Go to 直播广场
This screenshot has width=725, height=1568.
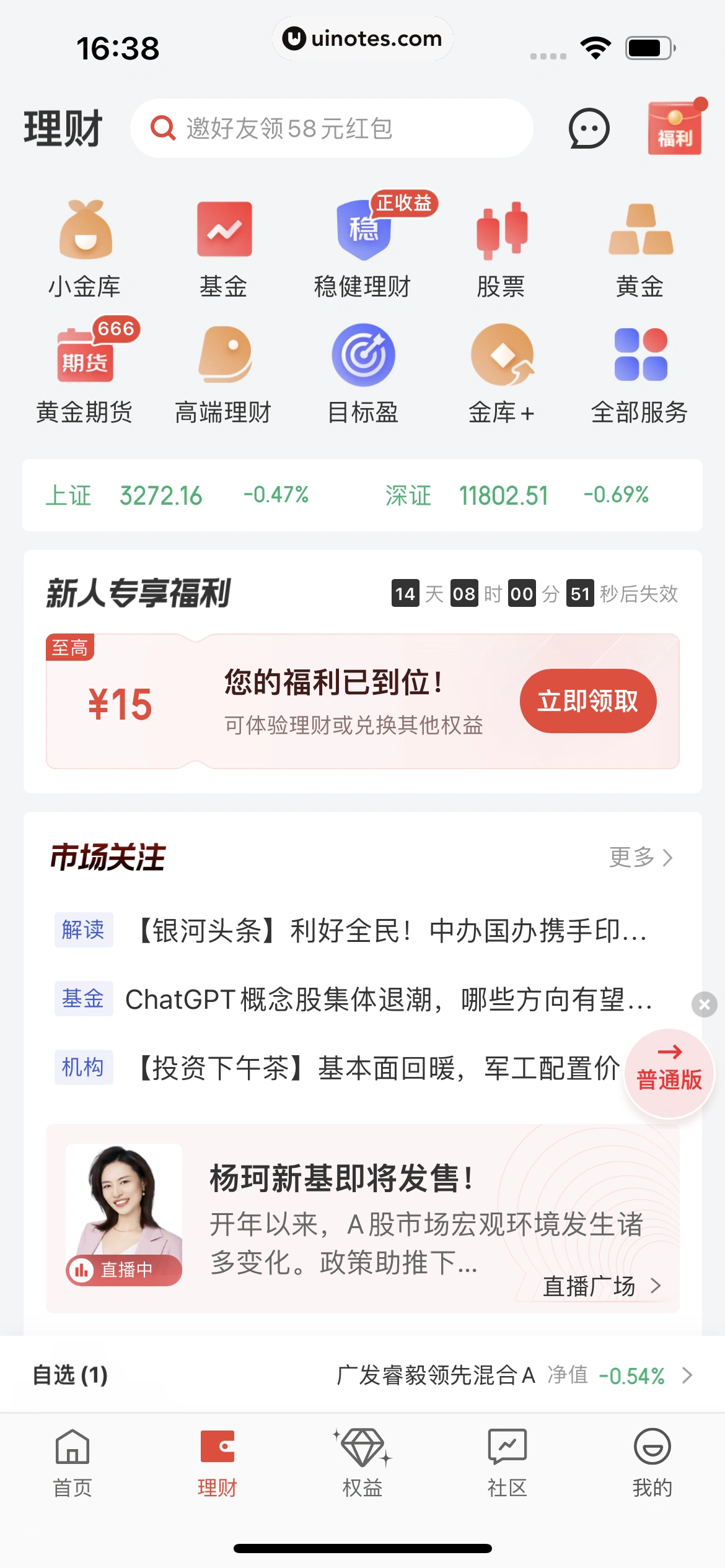pyautogui.click(x=601, y=1286)
